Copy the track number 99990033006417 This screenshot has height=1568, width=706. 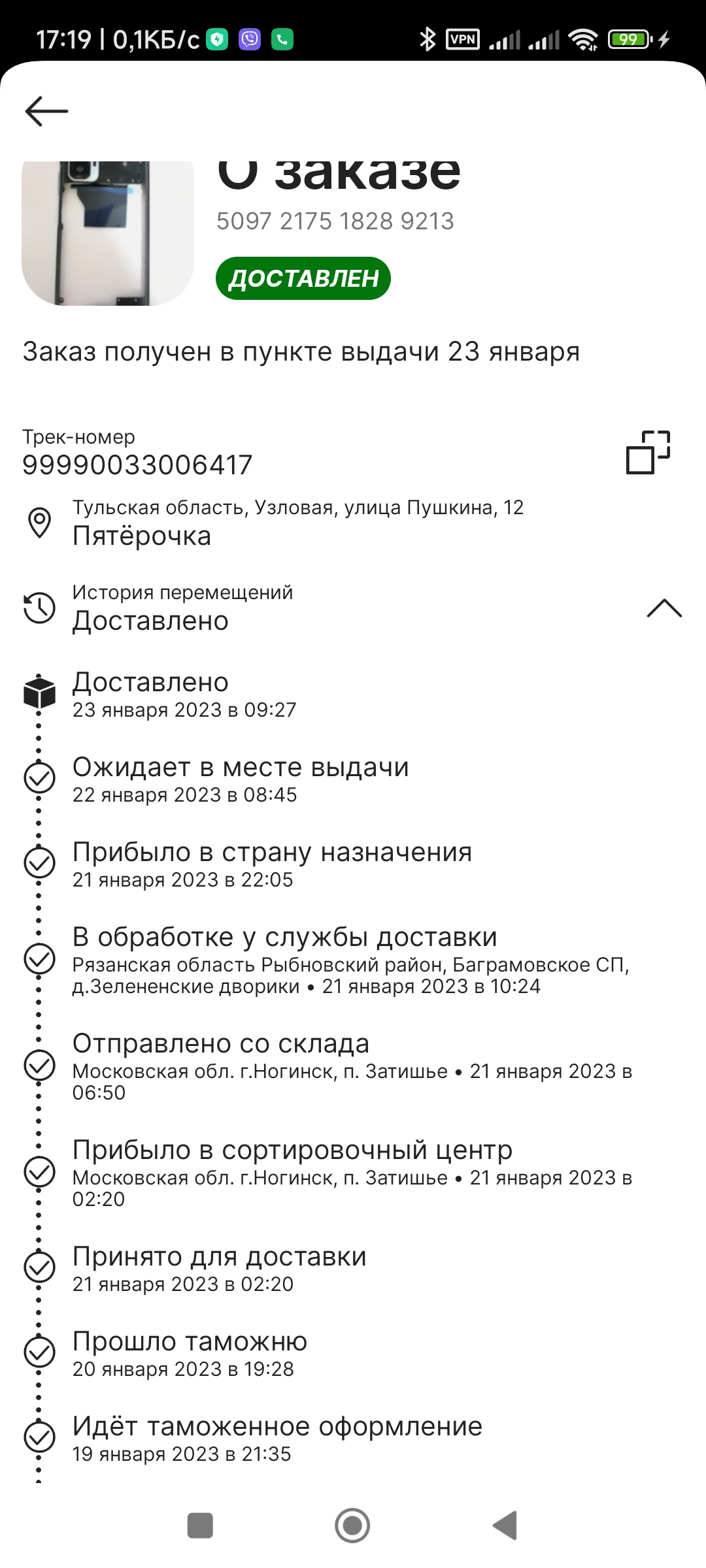coord(648,452)
